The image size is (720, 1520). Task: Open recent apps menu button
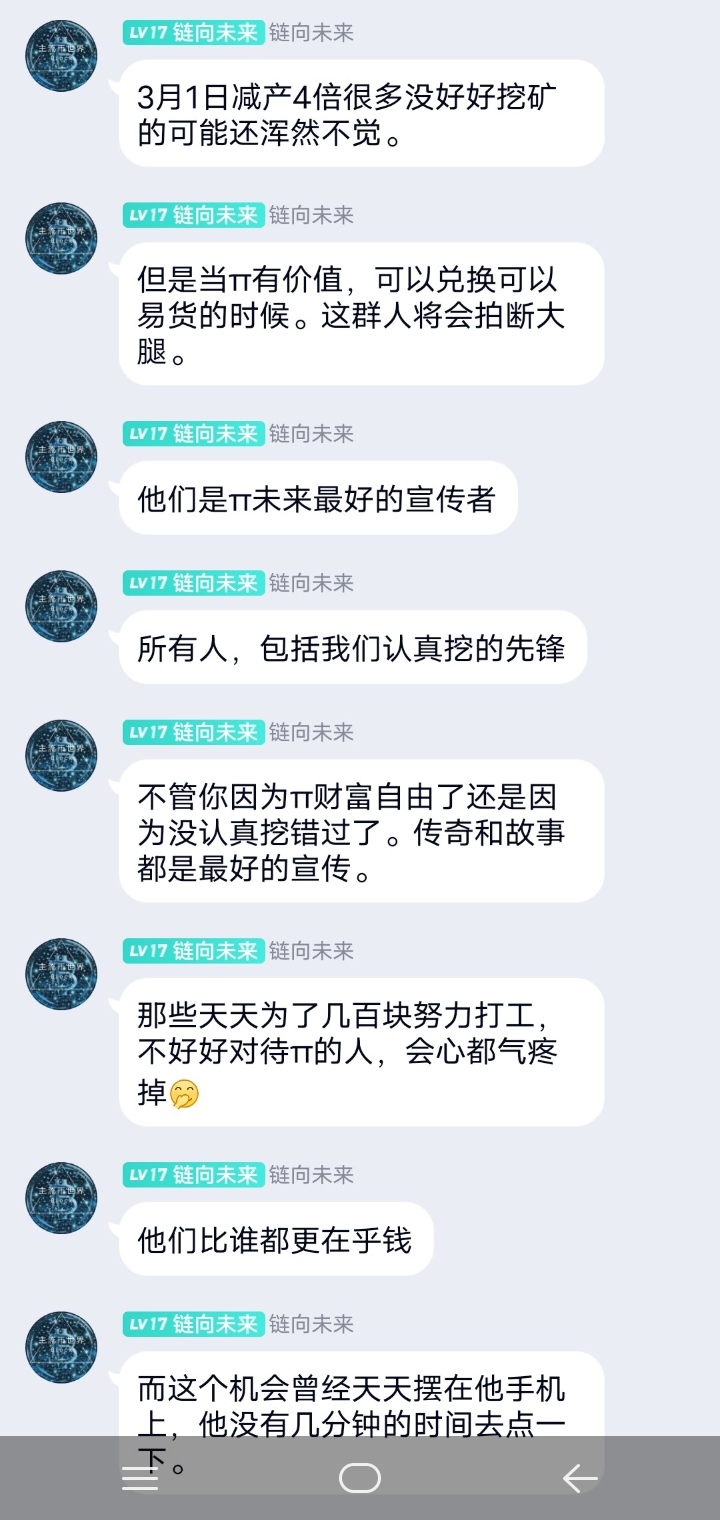(140, 1478)
